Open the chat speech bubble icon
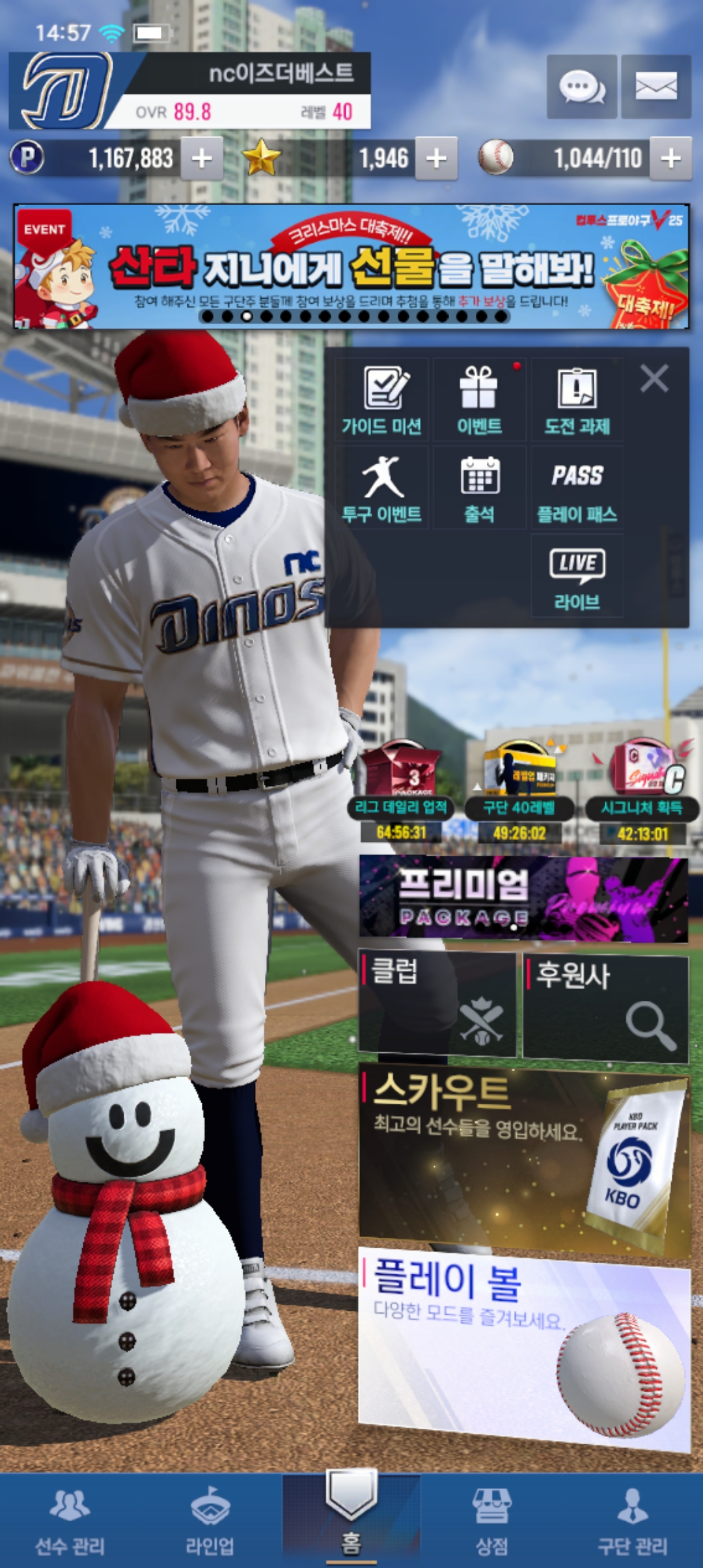This screenshot has width=703, height=1568. (x=581, y=87)
